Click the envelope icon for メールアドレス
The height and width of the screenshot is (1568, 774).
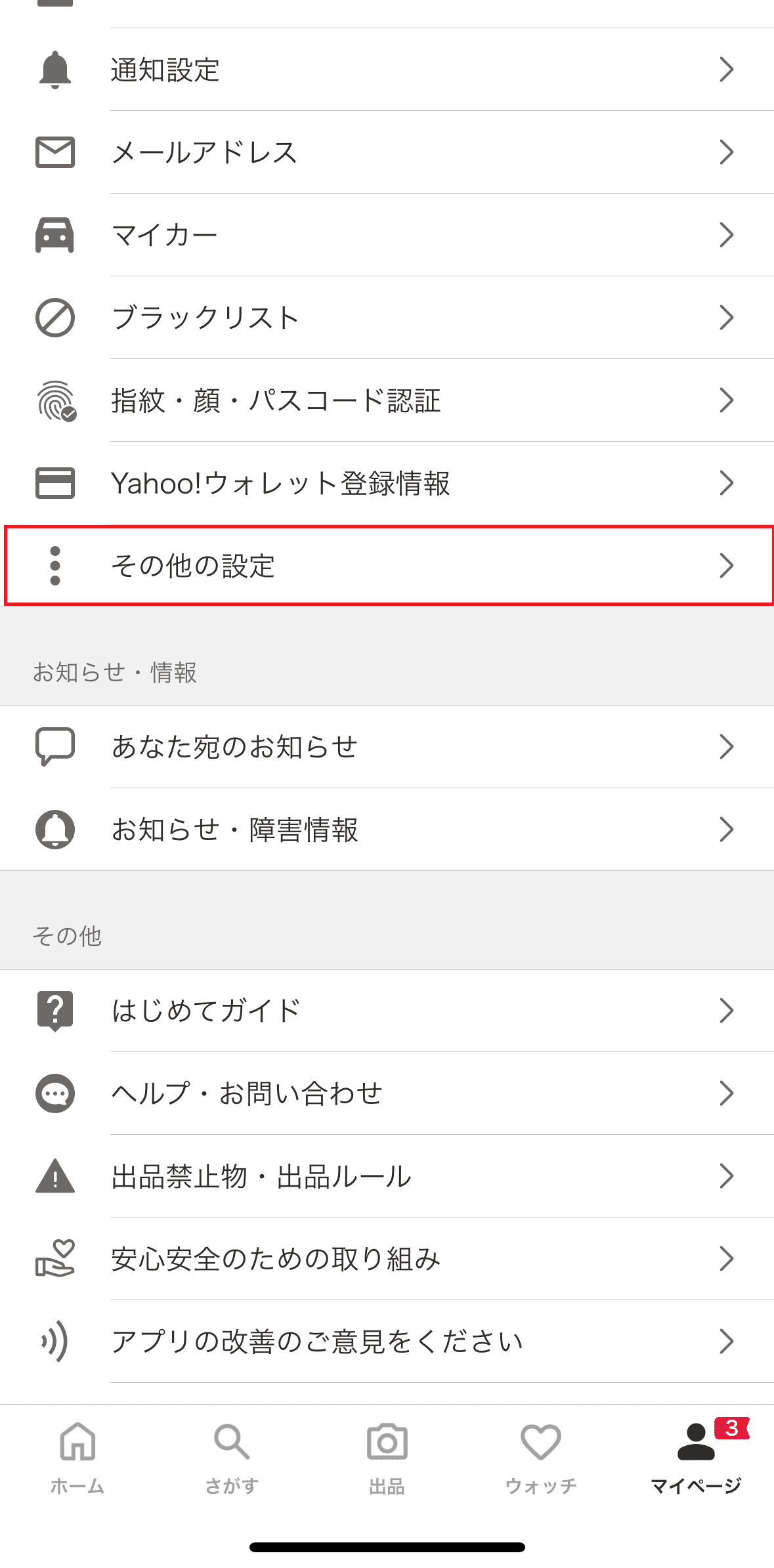[55, 152]
